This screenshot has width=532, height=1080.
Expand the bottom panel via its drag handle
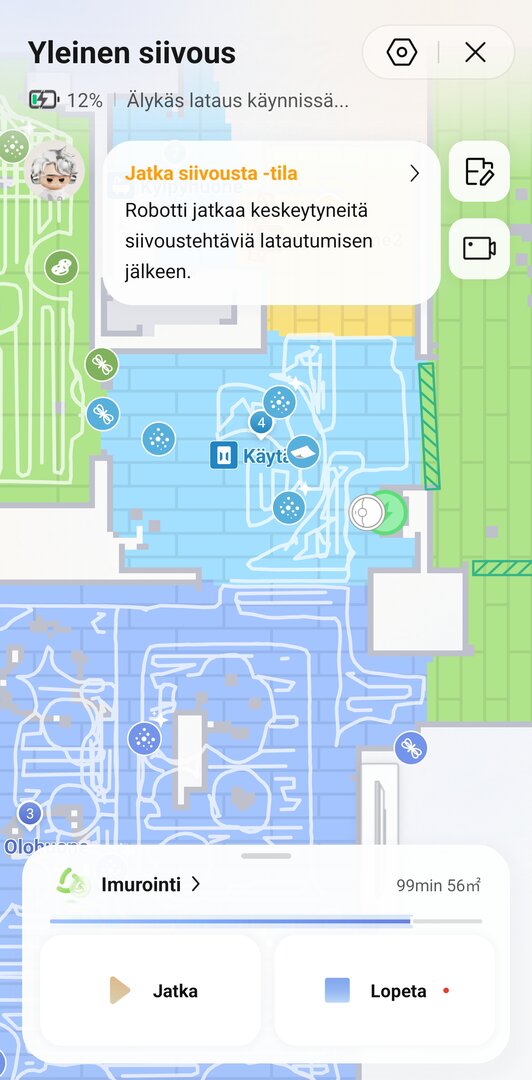tap(267, 855)
